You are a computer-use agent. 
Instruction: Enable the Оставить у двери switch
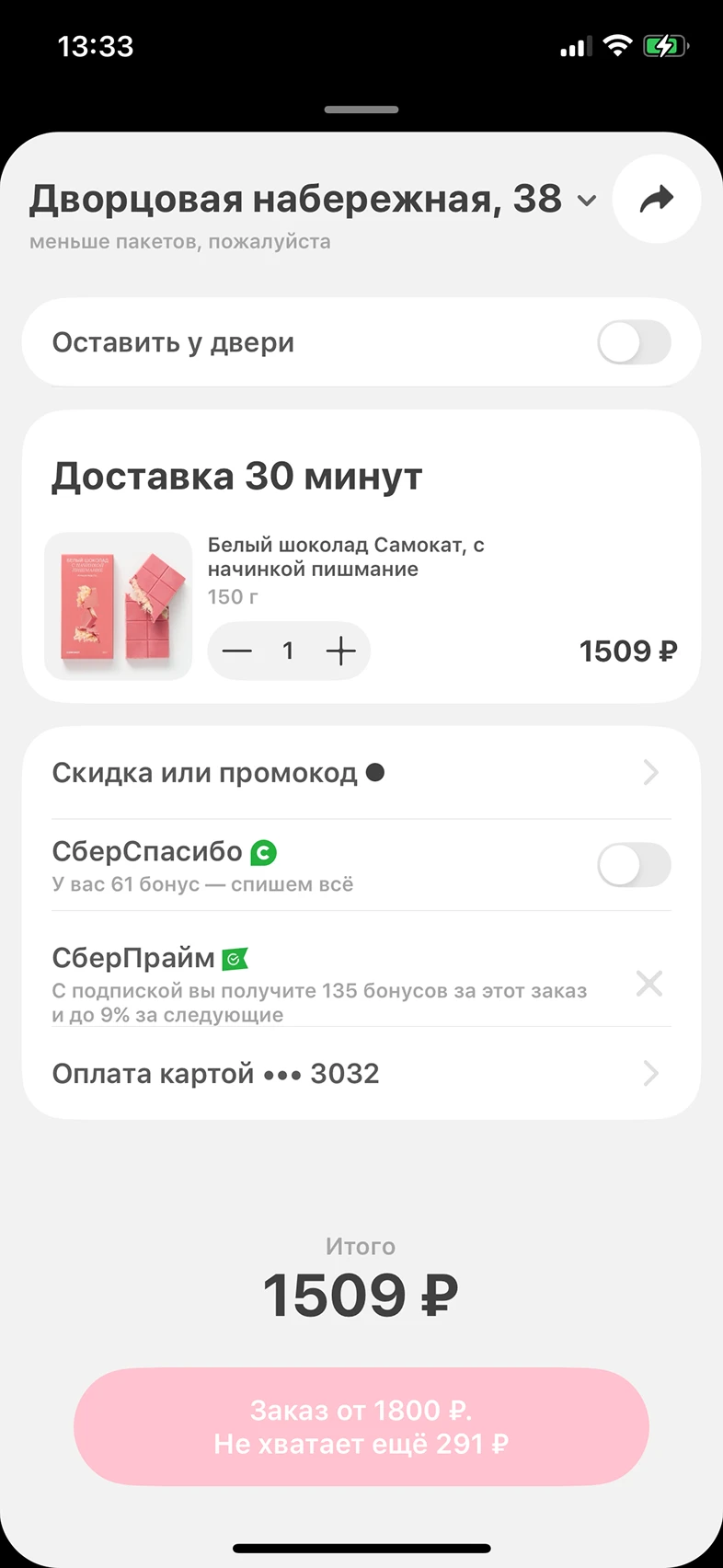click(x=634, y=342)
